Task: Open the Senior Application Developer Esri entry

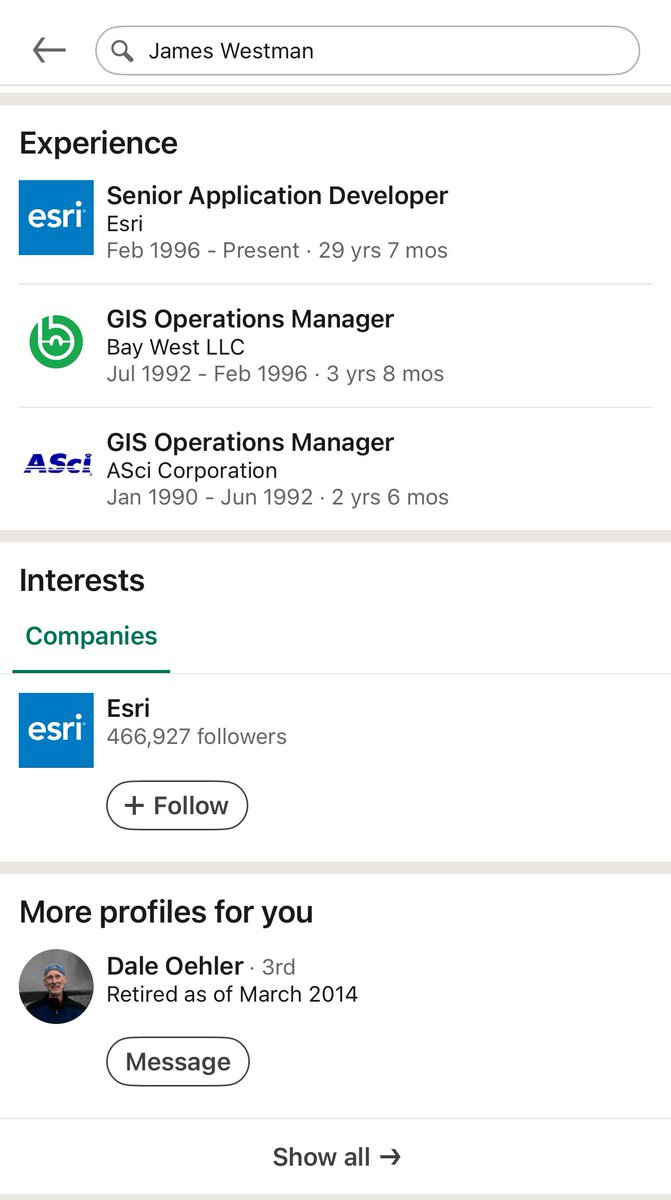Action: tap(277, 222)
